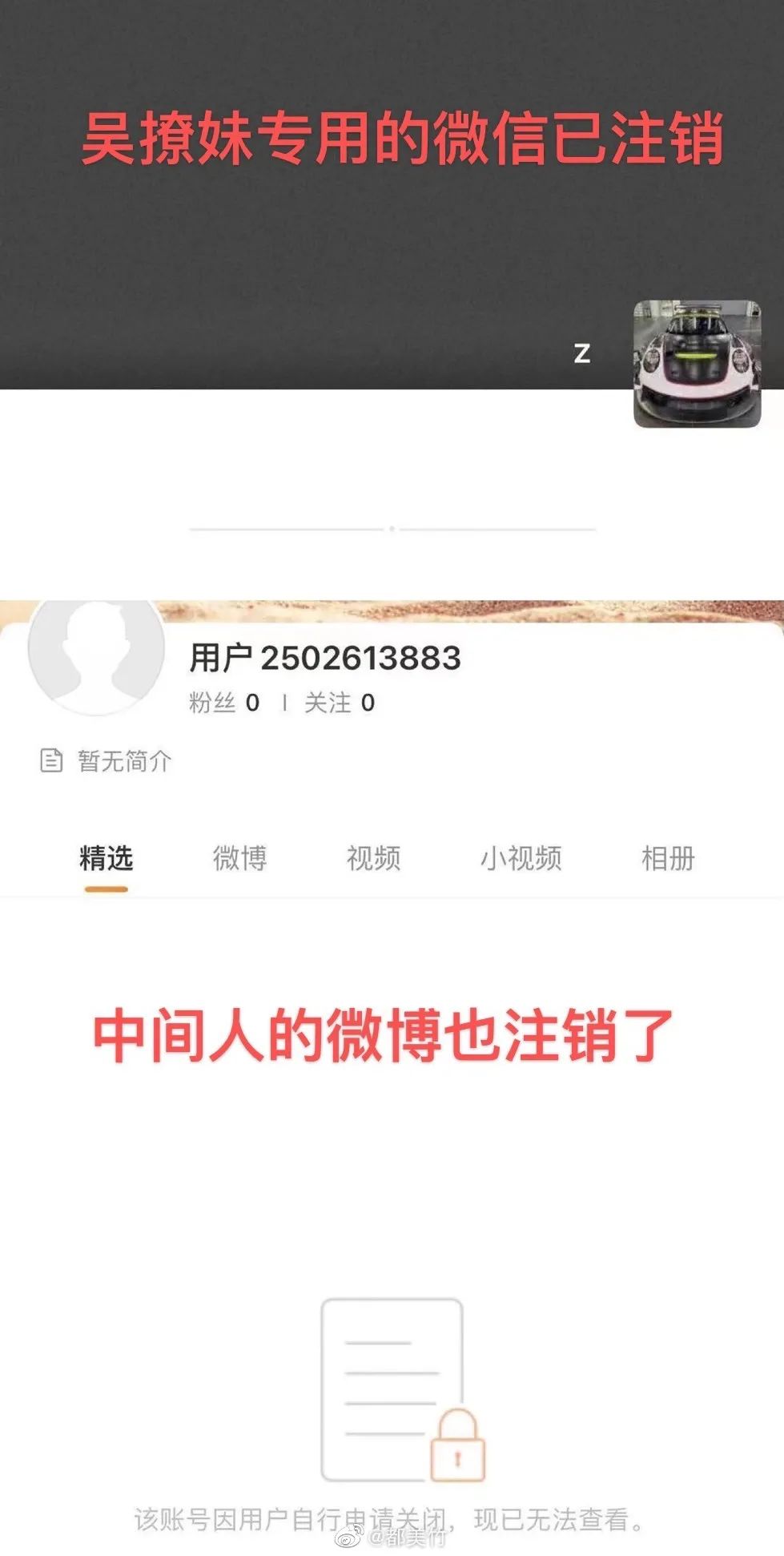The image size is (784, 1556).
Task: Switch to the 微博 tab
Action: coord(240,857)
